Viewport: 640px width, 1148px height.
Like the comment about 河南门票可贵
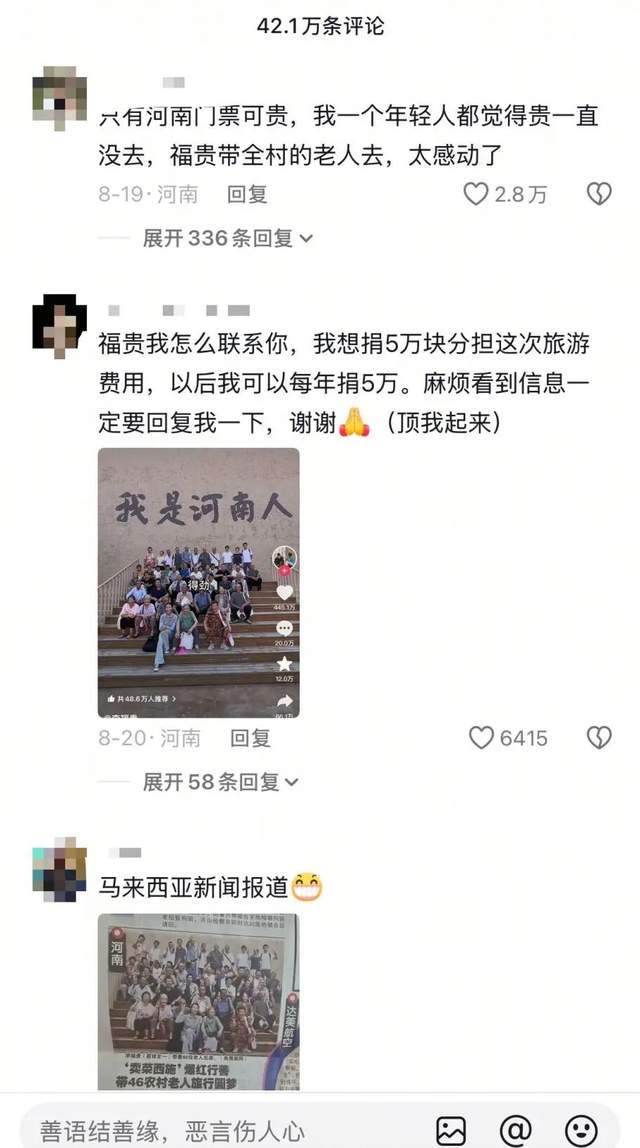pyautogui.click(x=476, y=194)
